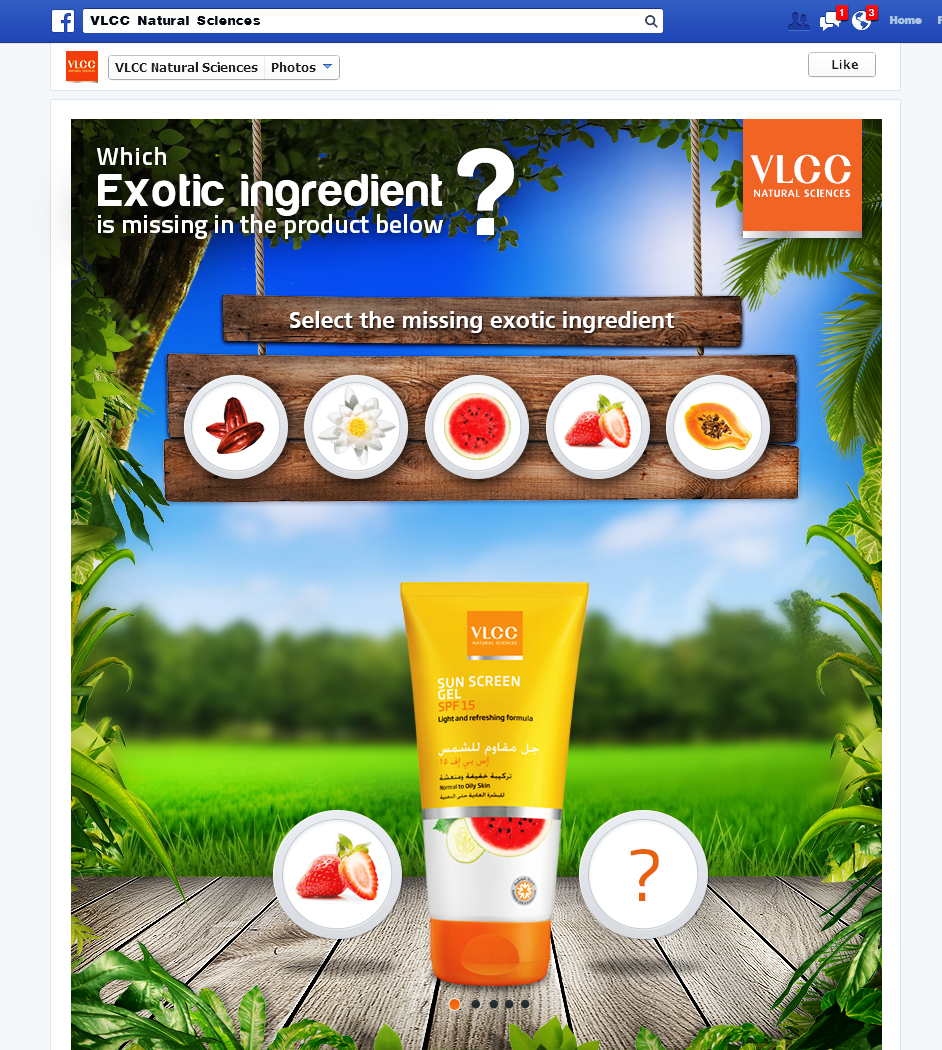
Task: Pick the papaya ingredient option
Action: point(718,427)
